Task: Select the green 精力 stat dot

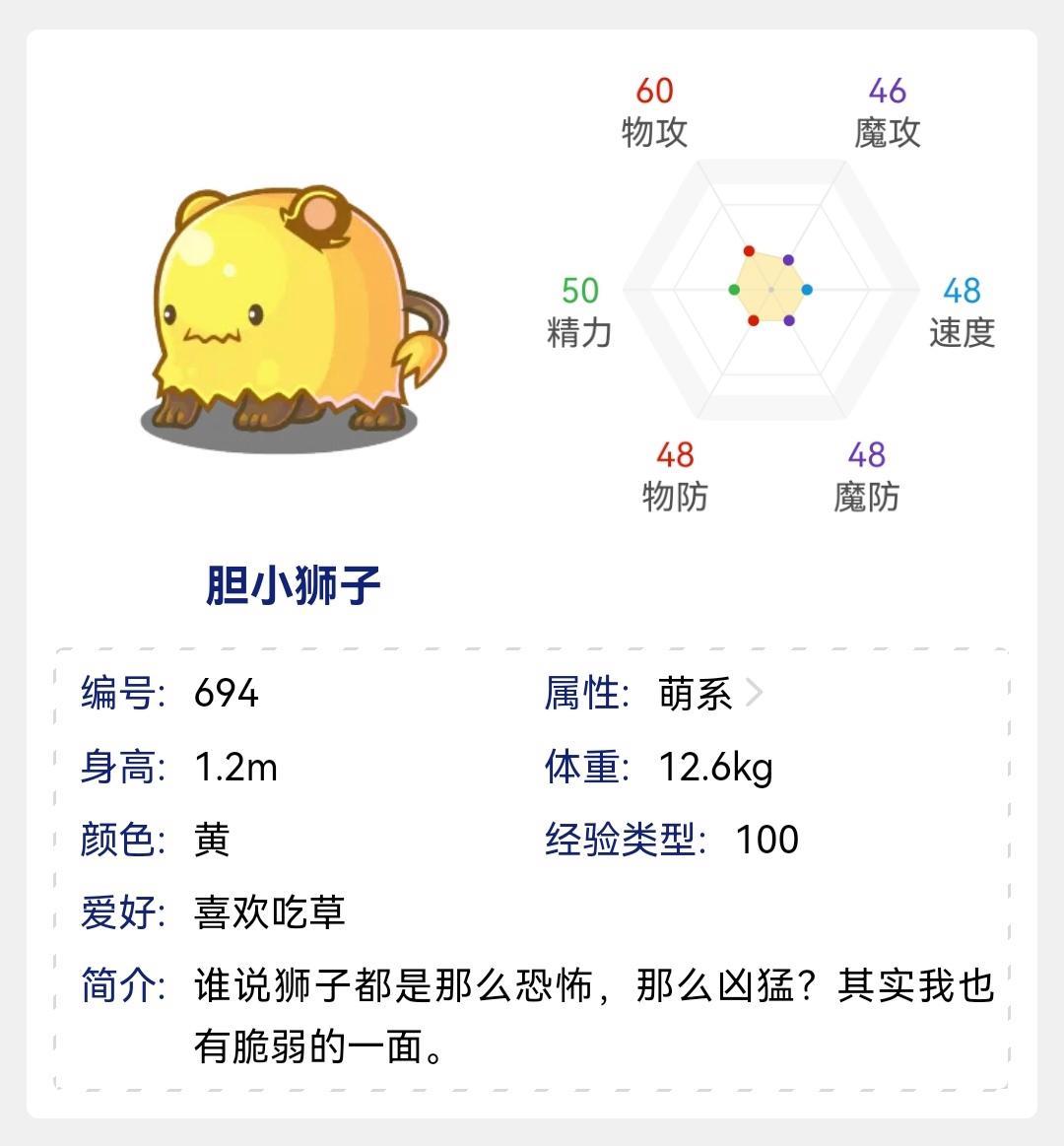Action: (733, 290)
